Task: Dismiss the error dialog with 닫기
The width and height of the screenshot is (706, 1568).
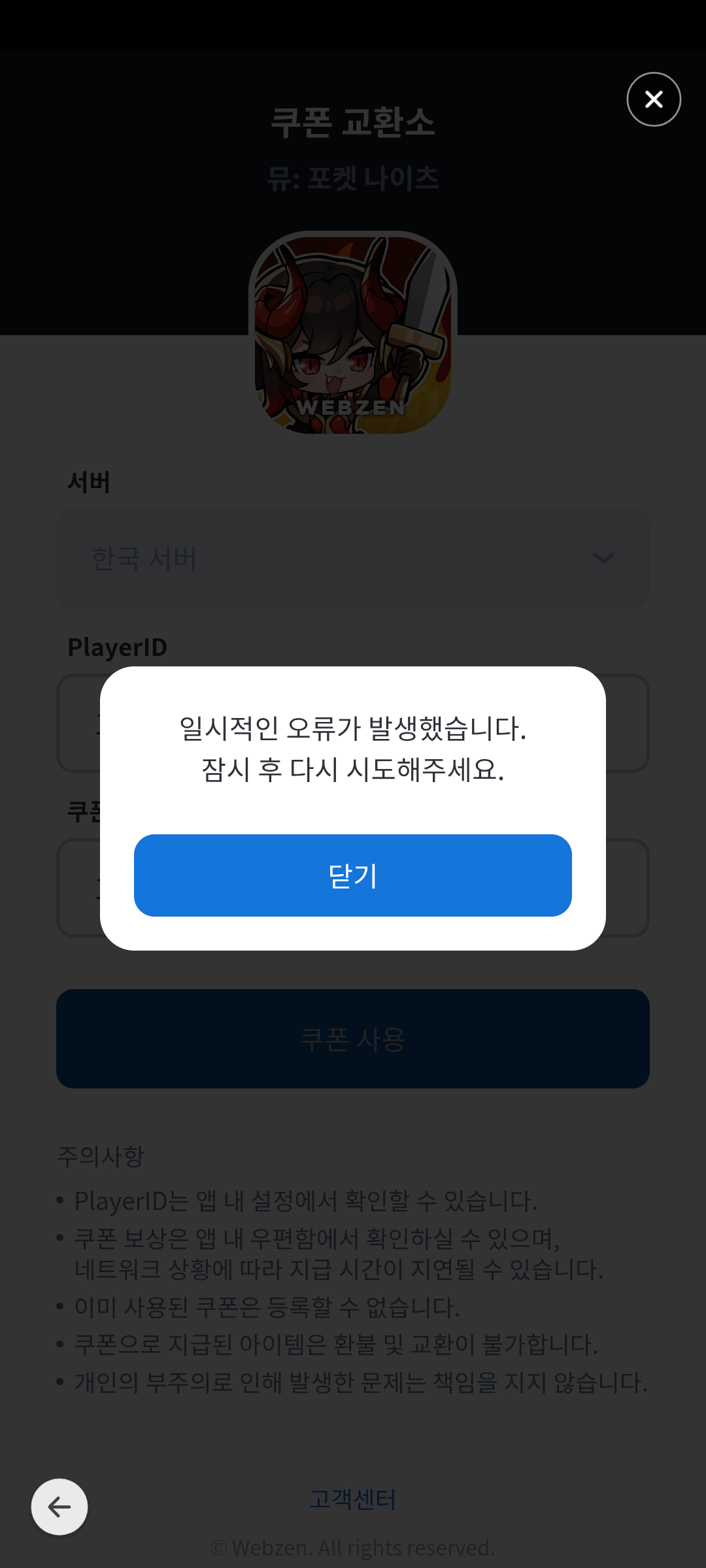Action: coord(353,875)
